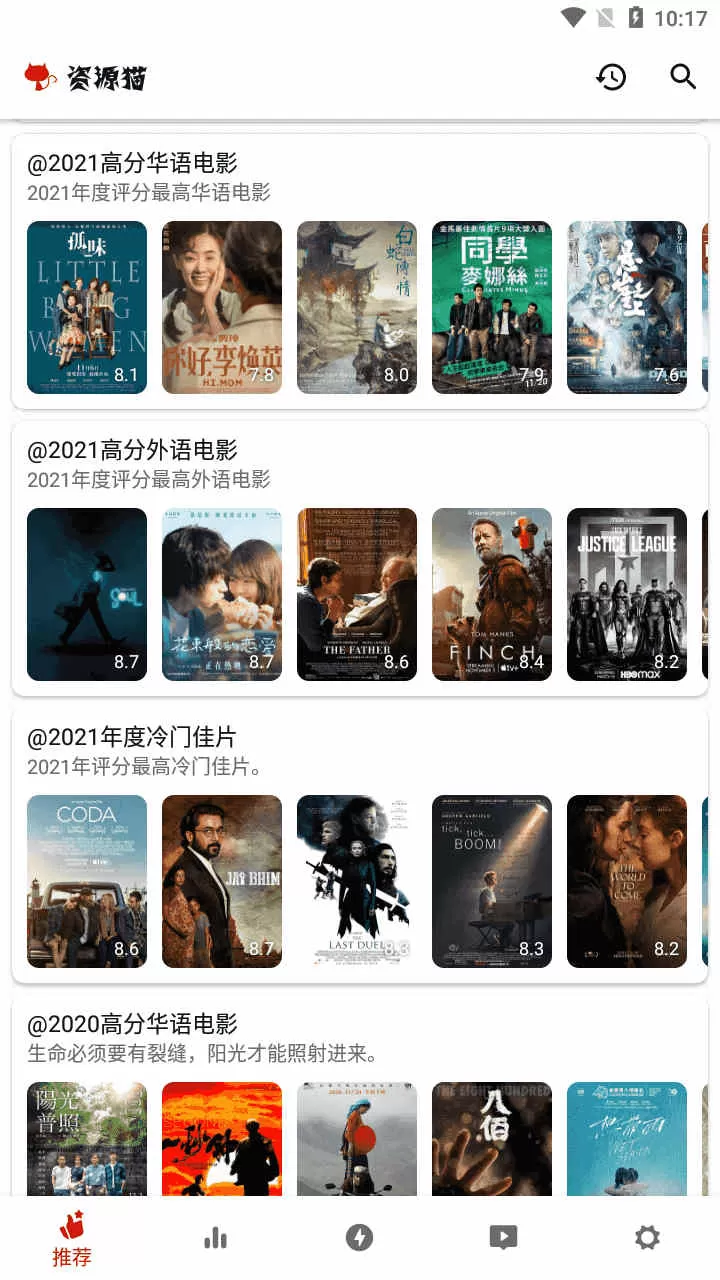Screen dimensions: 720x1280
Task: Open the 孤味 movie poster
Action: pyautogui.click(x=86, y=306)
